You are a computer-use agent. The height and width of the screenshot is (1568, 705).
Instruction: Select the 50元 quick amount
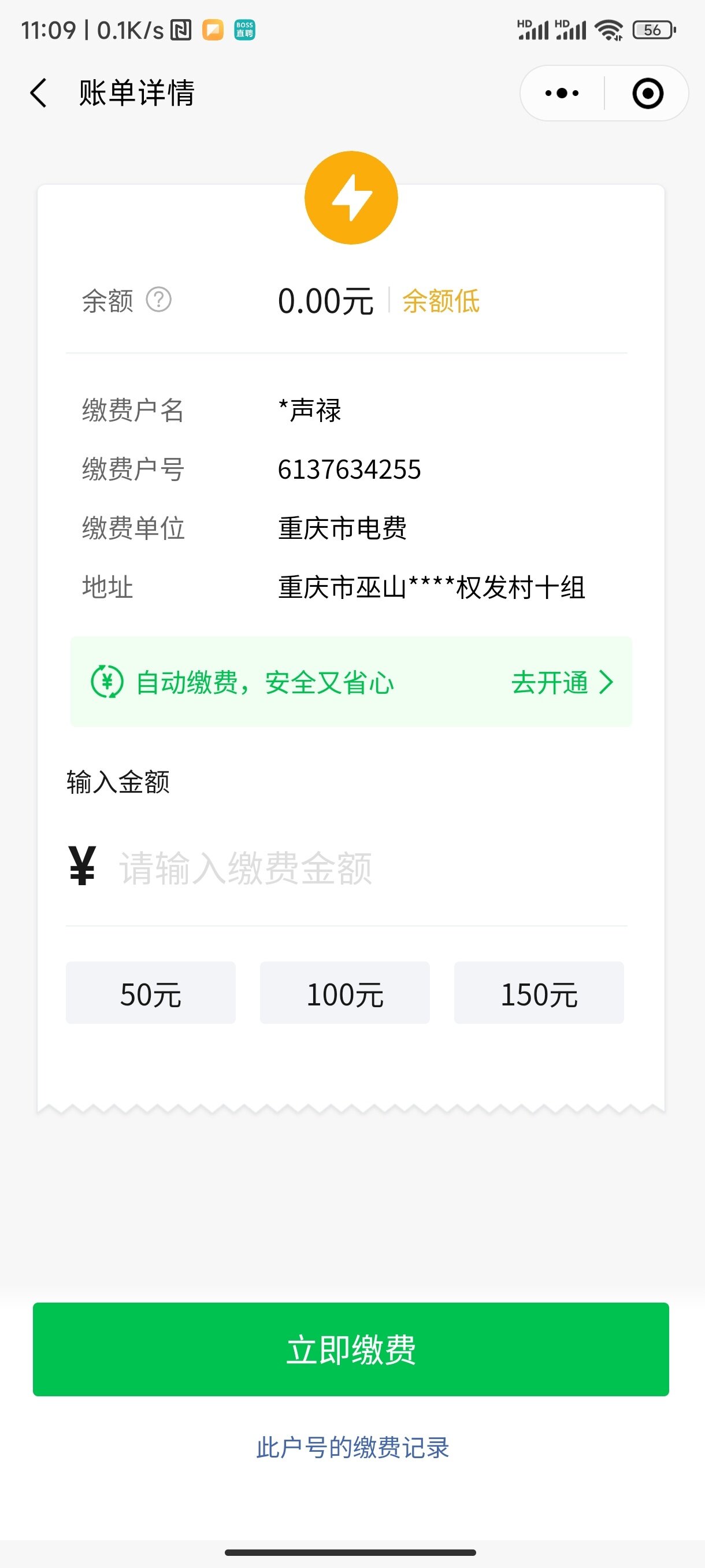pyautogui.click(x=150, y=993)
